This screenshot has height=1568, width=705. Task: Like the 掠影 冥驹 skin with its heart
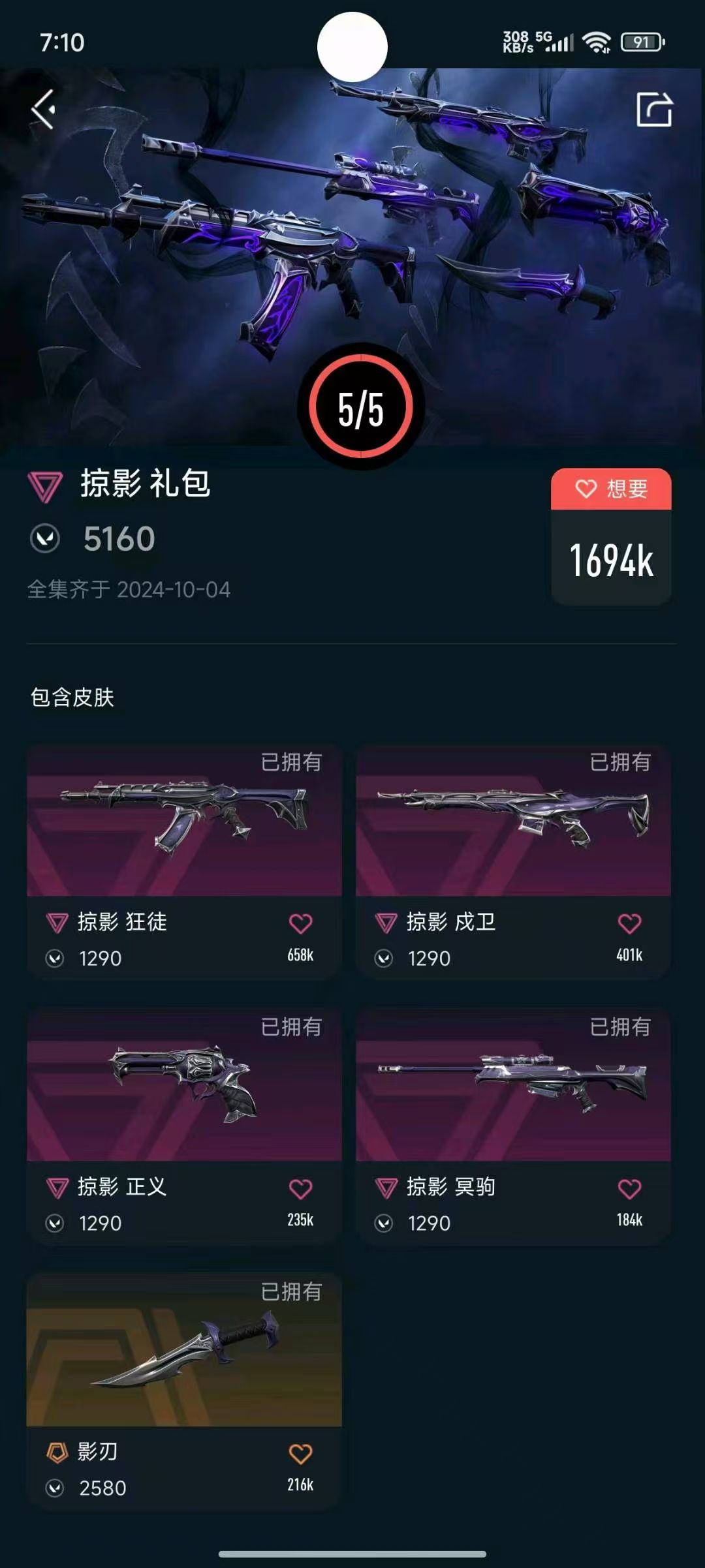point(629,1188)
